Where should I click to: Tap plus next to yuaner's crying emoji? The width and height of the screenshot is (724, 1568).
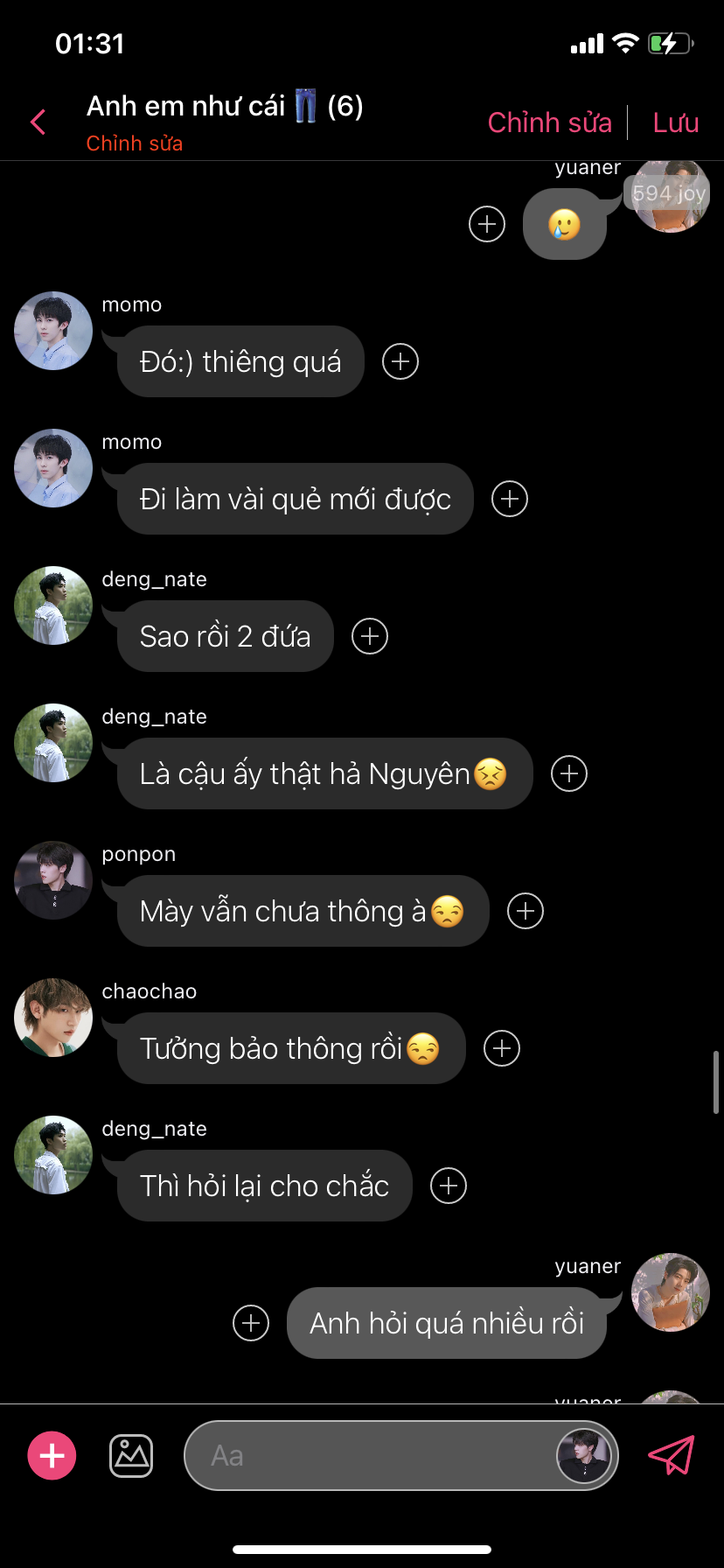(x=487, y=224)
